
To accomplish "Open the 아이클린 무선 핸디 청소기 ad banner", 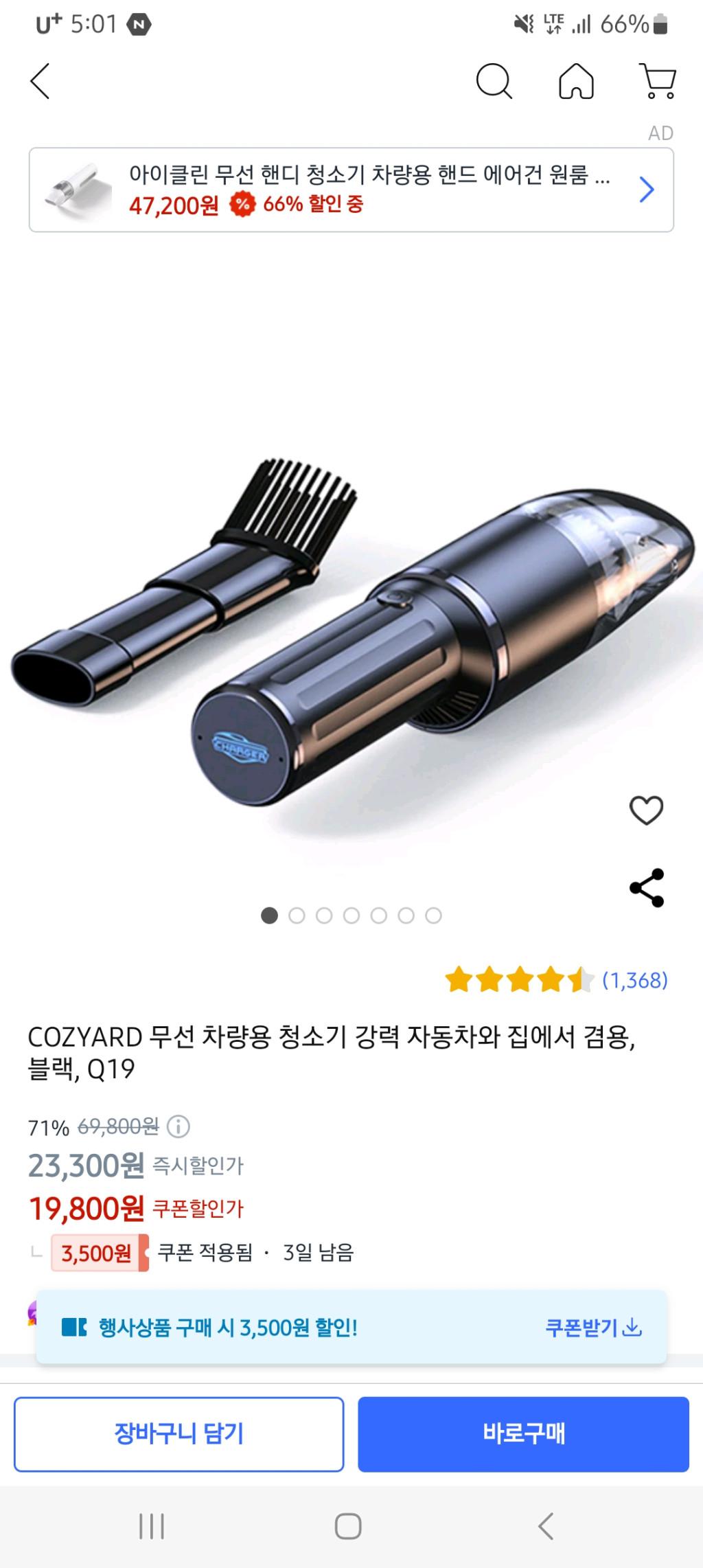I will coord(351,190).
